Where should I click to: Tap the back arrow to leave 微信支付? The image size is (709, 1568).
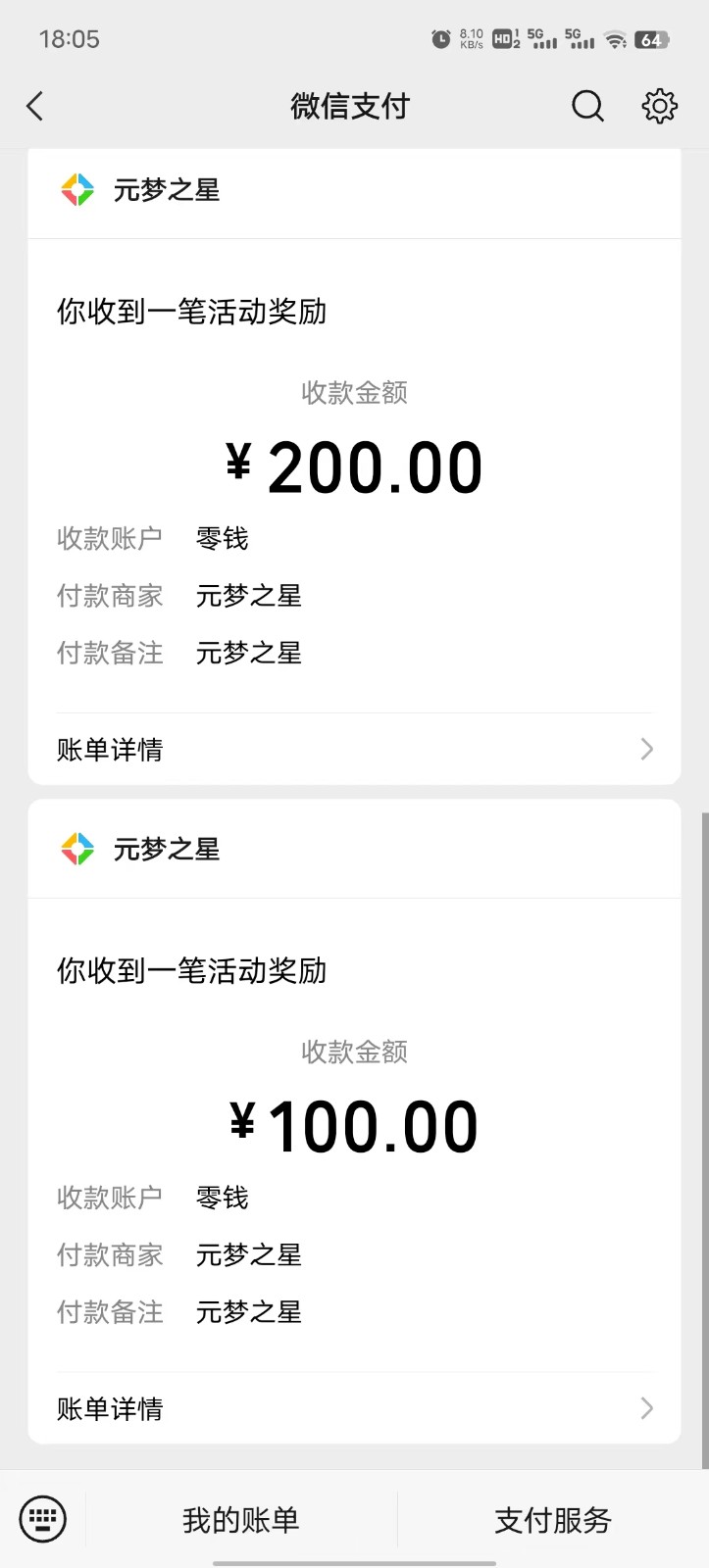[x=34, y=106]
